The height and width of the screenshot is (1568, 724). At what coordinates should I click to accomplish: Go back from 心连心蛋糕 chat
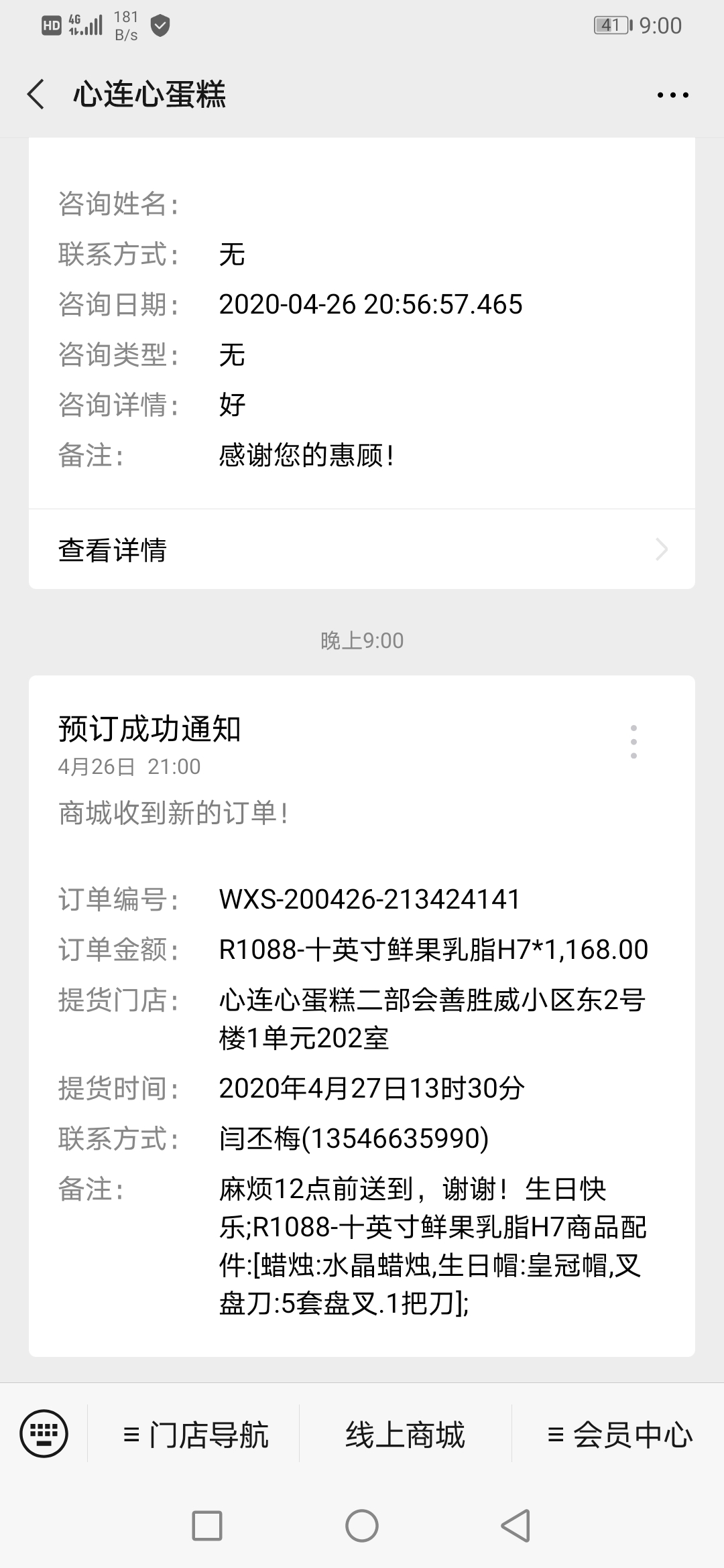36,94
